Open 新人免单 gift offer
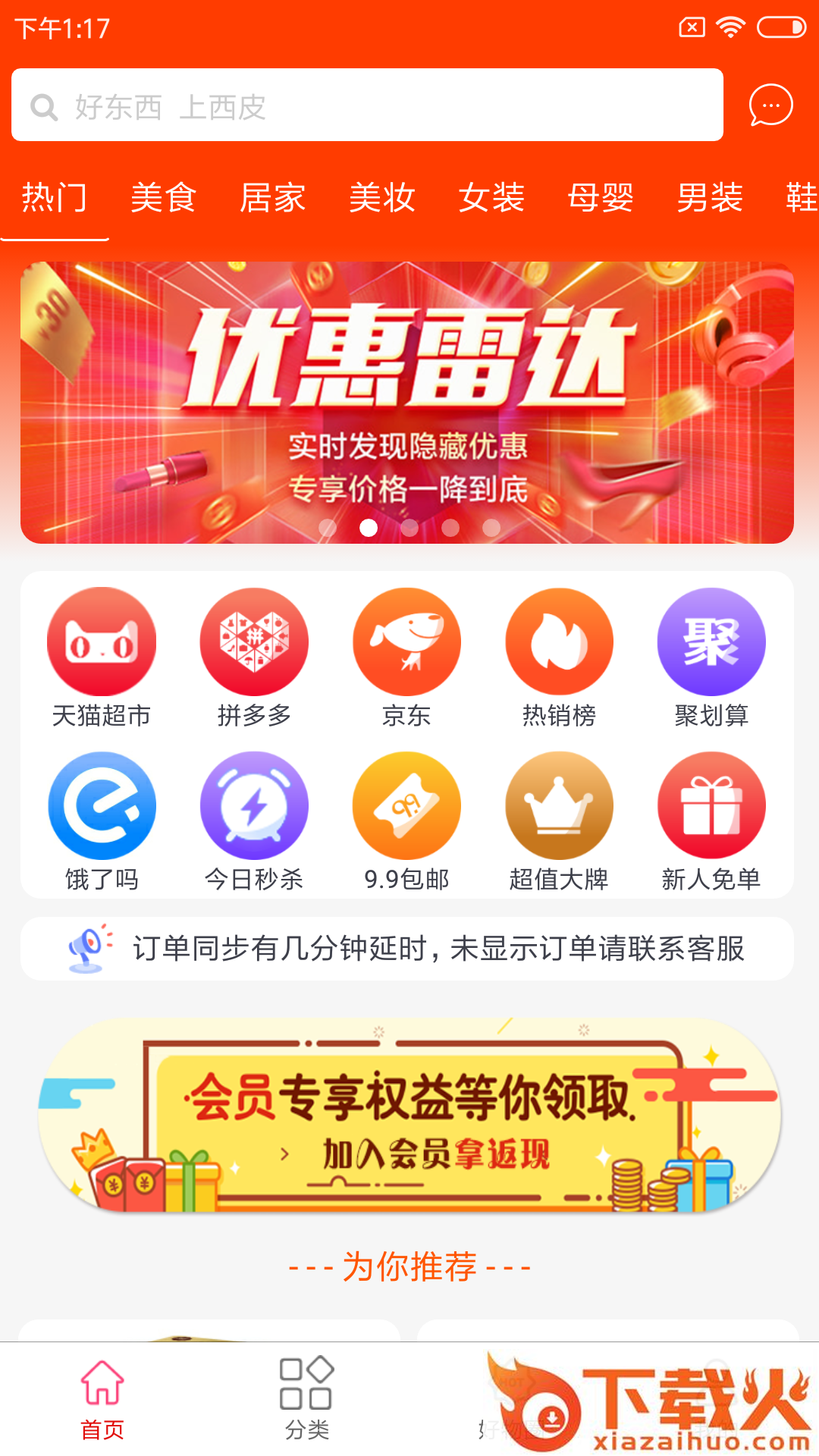The height and width of the screenshot is (1456, 819). (x=711, y=820)
